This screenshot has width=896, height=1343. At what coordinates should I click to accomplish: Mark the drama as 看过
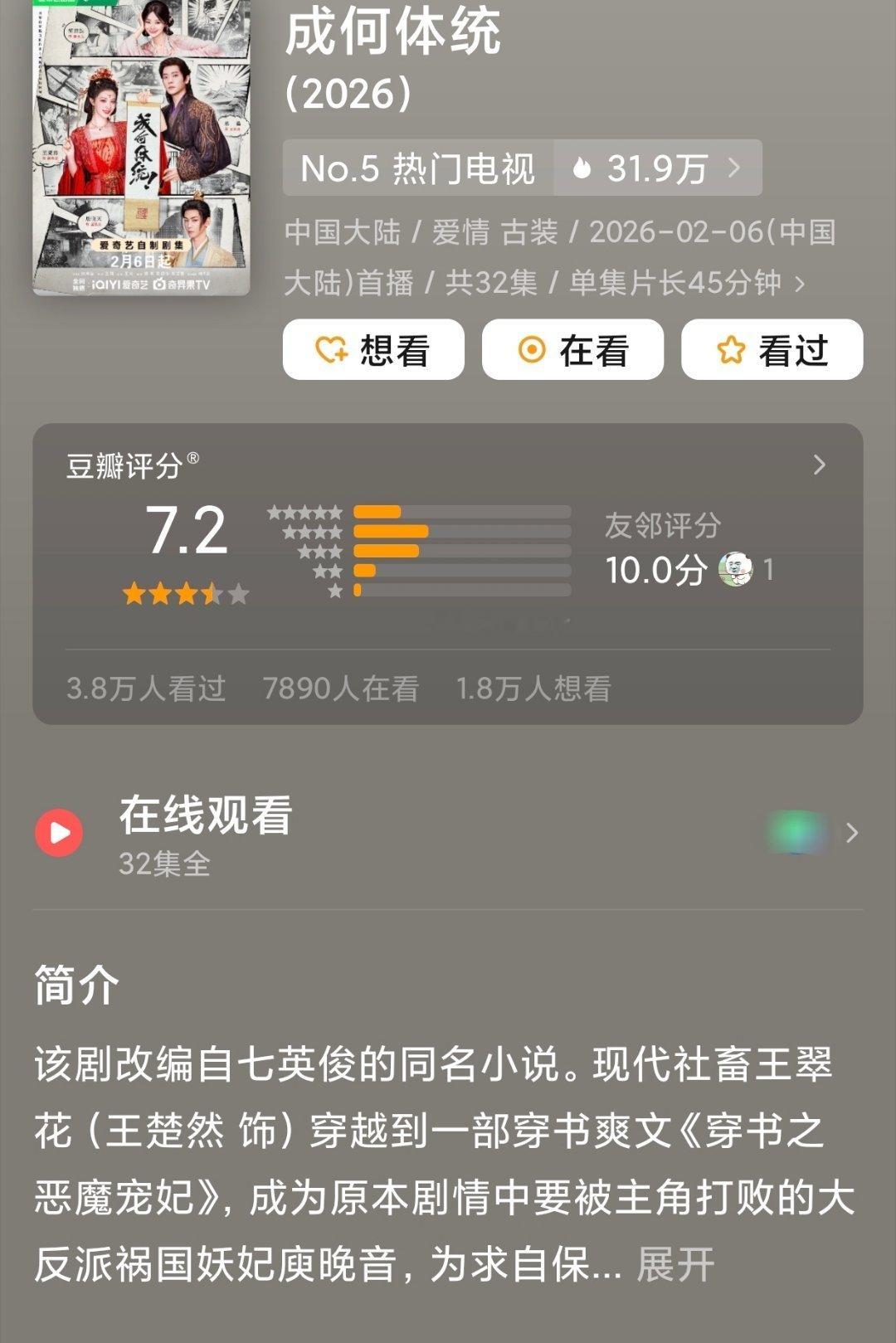(772, 351)
